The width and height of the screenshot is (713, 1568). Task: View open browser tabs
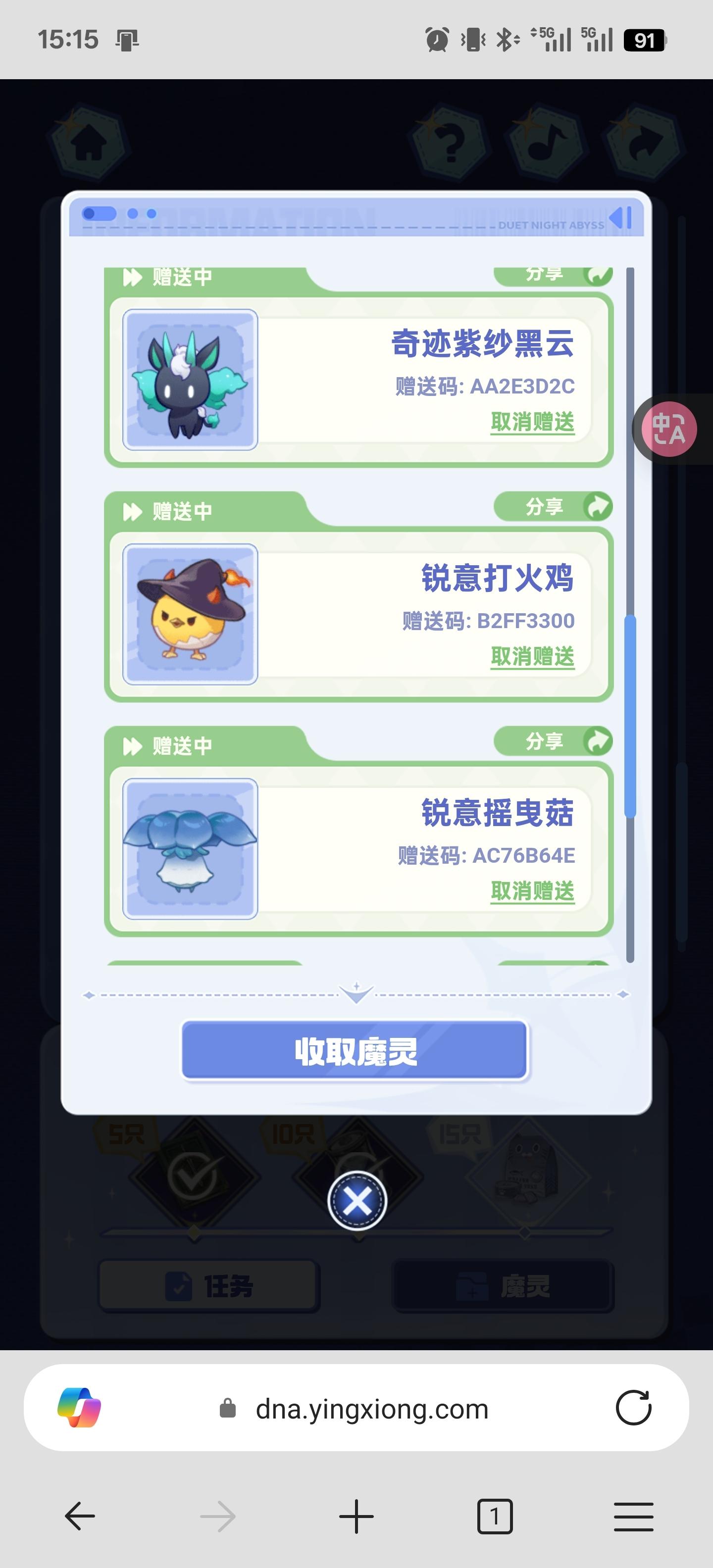pyautogui.click(x=495, y=1516)
